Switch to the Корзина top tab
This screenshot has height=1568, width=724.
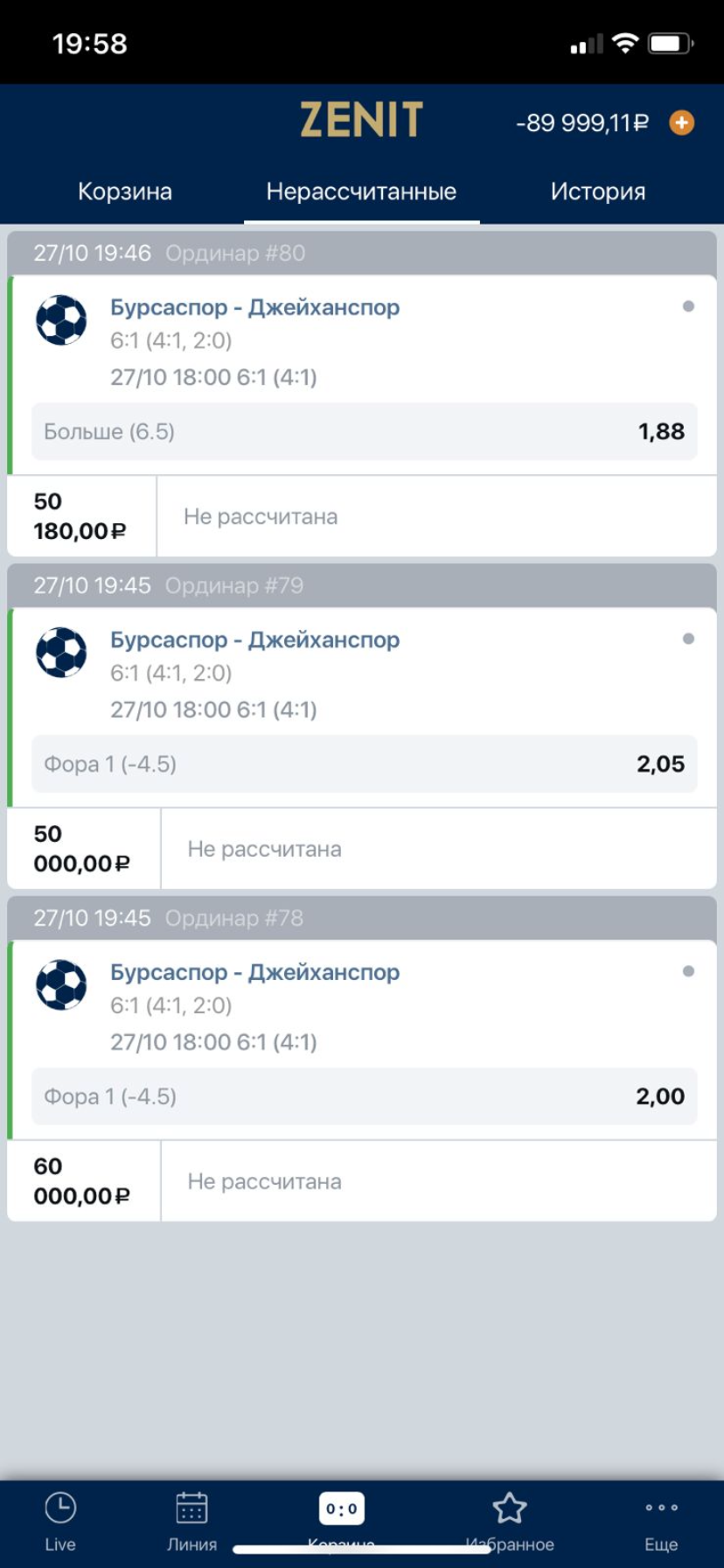[x=125, y=192]
